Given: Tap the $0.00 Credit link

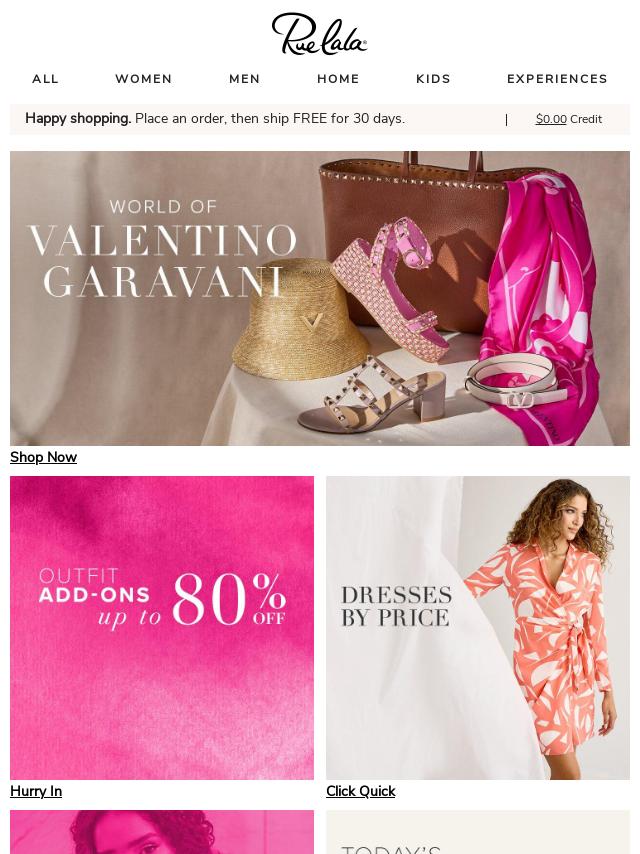Looking at the screenshot, I should [568, 119].
